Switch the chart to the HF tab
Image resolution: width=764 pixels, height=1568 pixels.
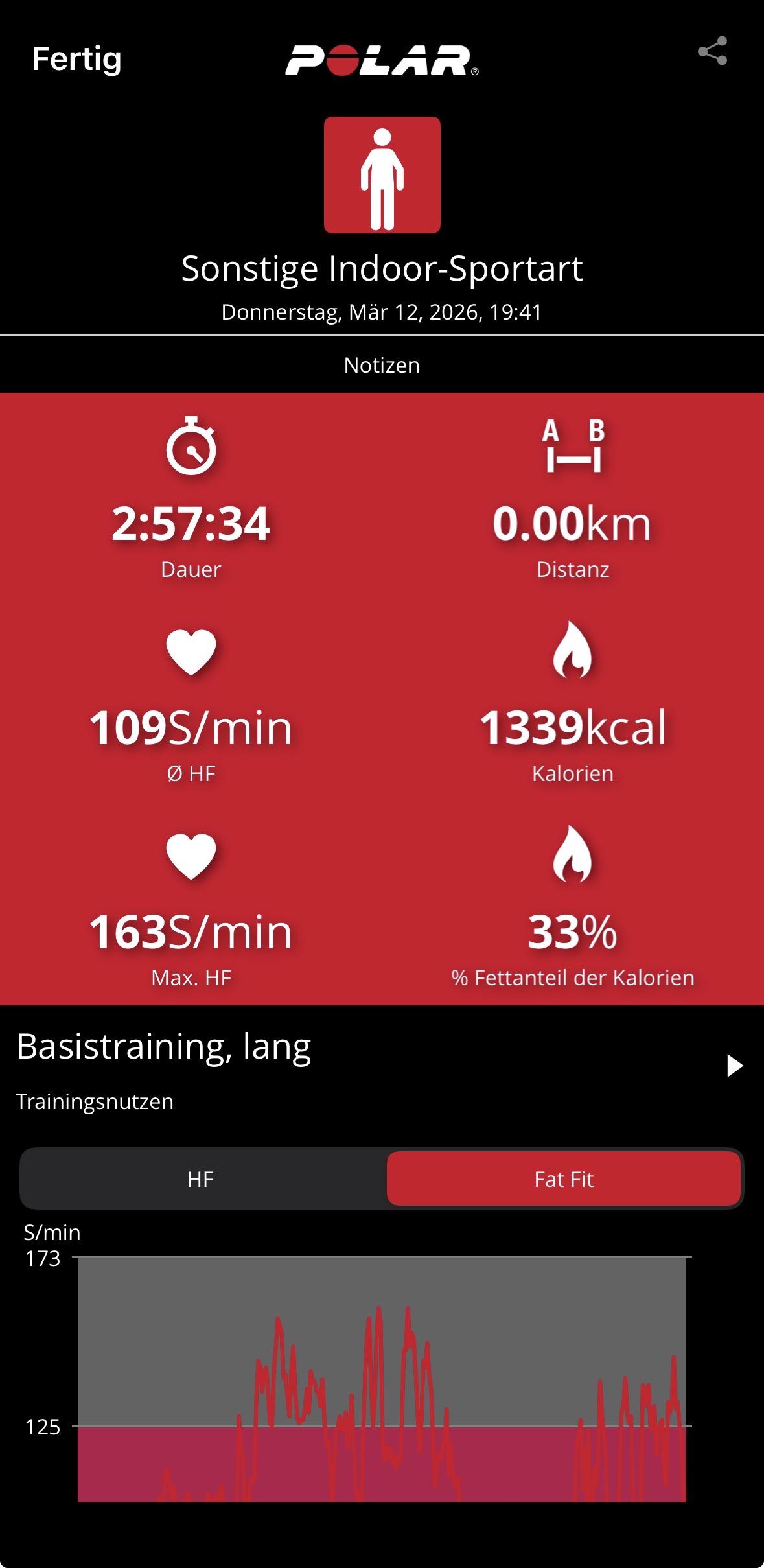200,1179
